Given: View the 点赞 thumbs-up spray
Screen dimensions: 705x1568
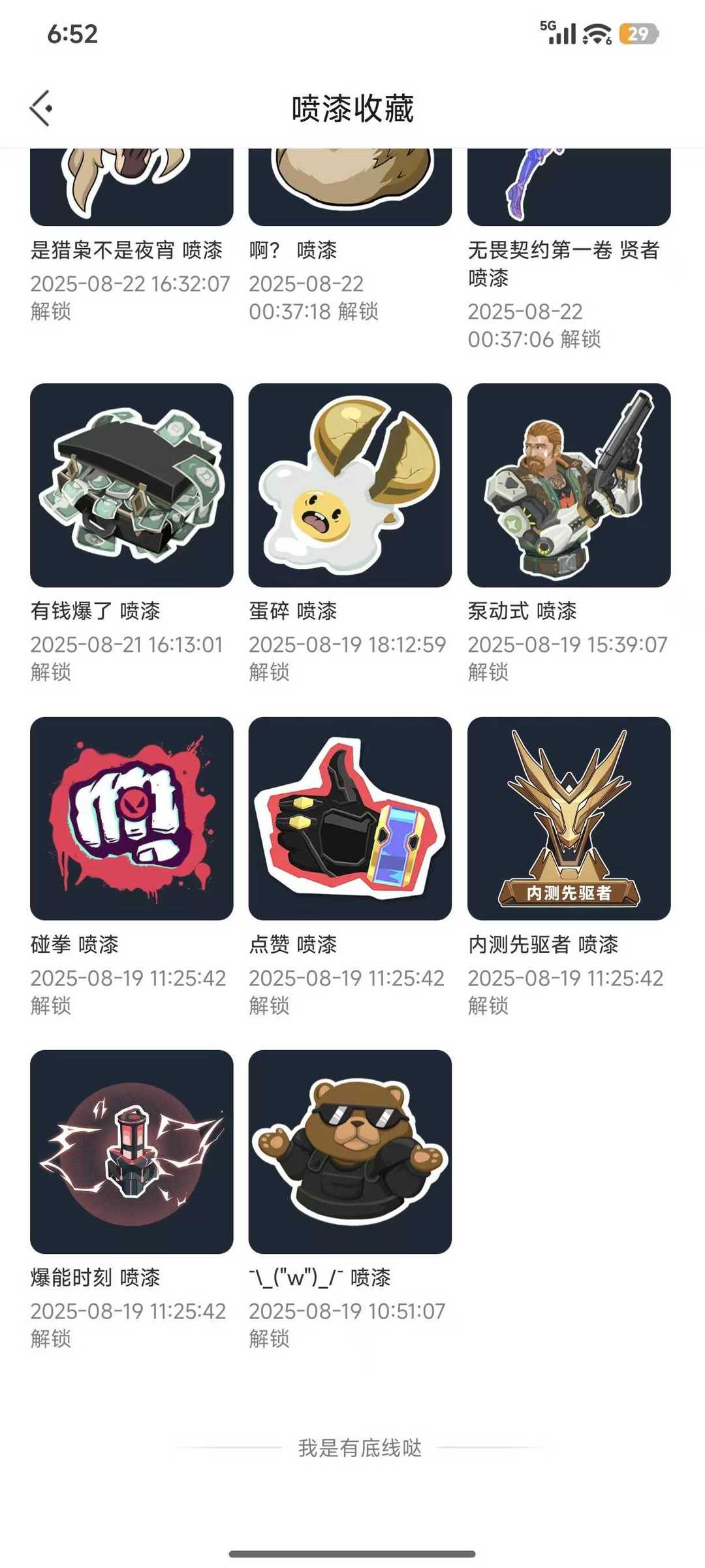Looking at the screenshot, I should pos(350,818).
